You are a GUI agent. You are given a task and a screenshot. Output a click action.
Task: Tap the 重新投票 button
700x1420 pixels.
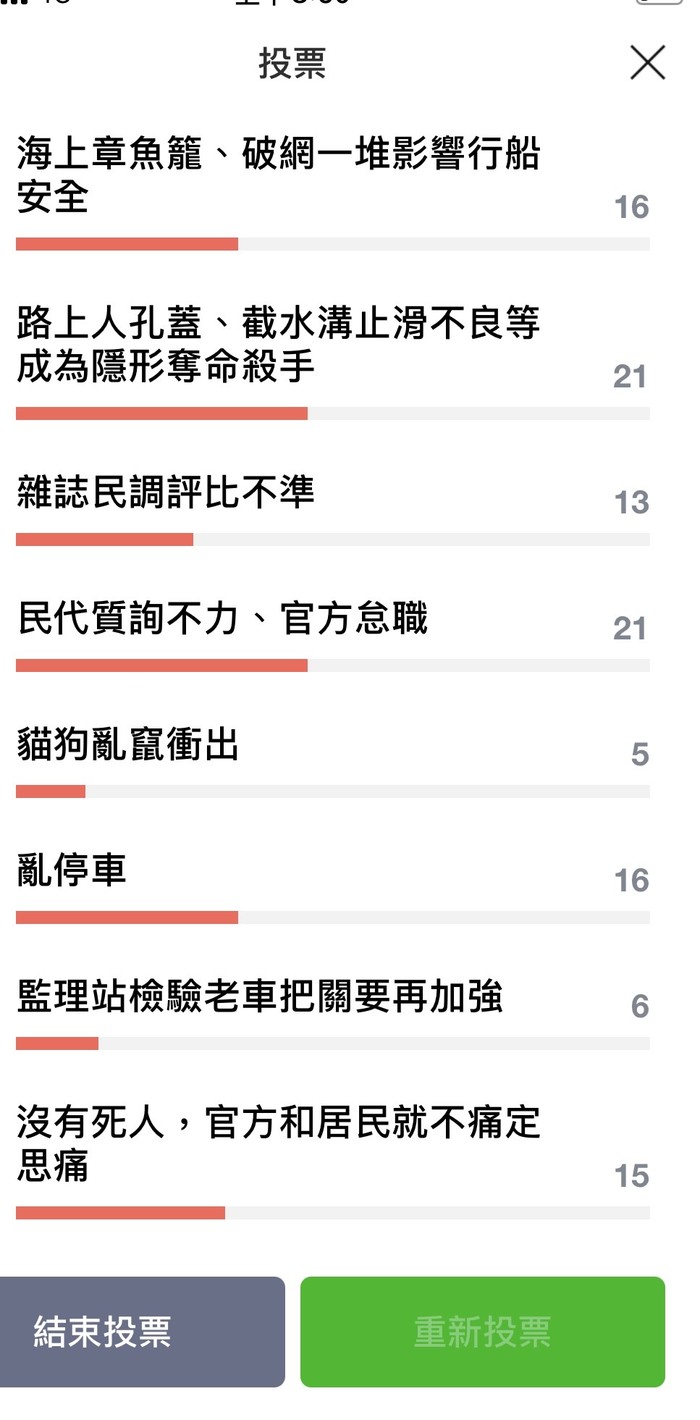pos(483,1332)
